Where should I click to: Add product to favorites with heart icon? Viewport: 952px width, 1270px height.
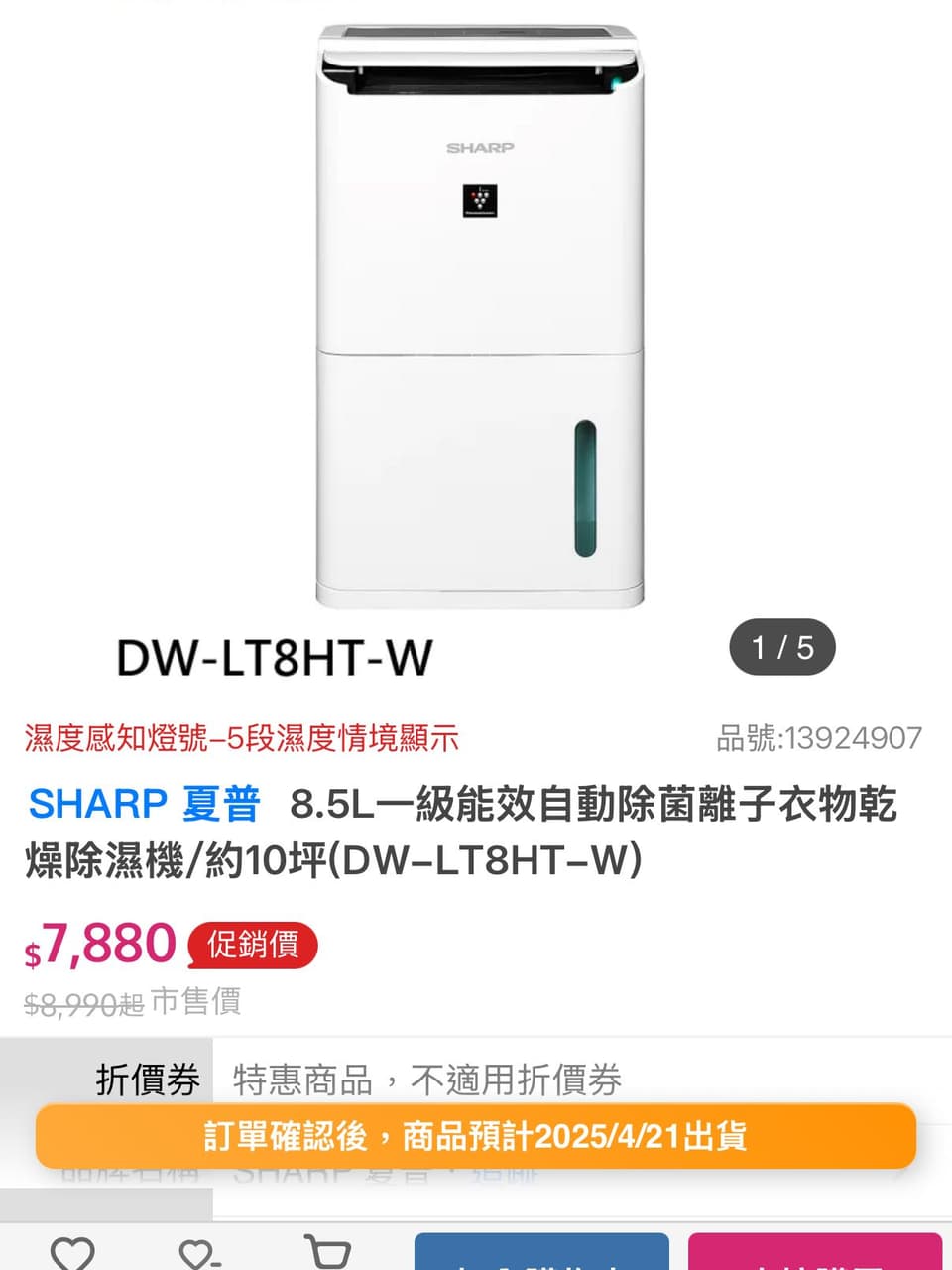click(x=72, y=1252)
